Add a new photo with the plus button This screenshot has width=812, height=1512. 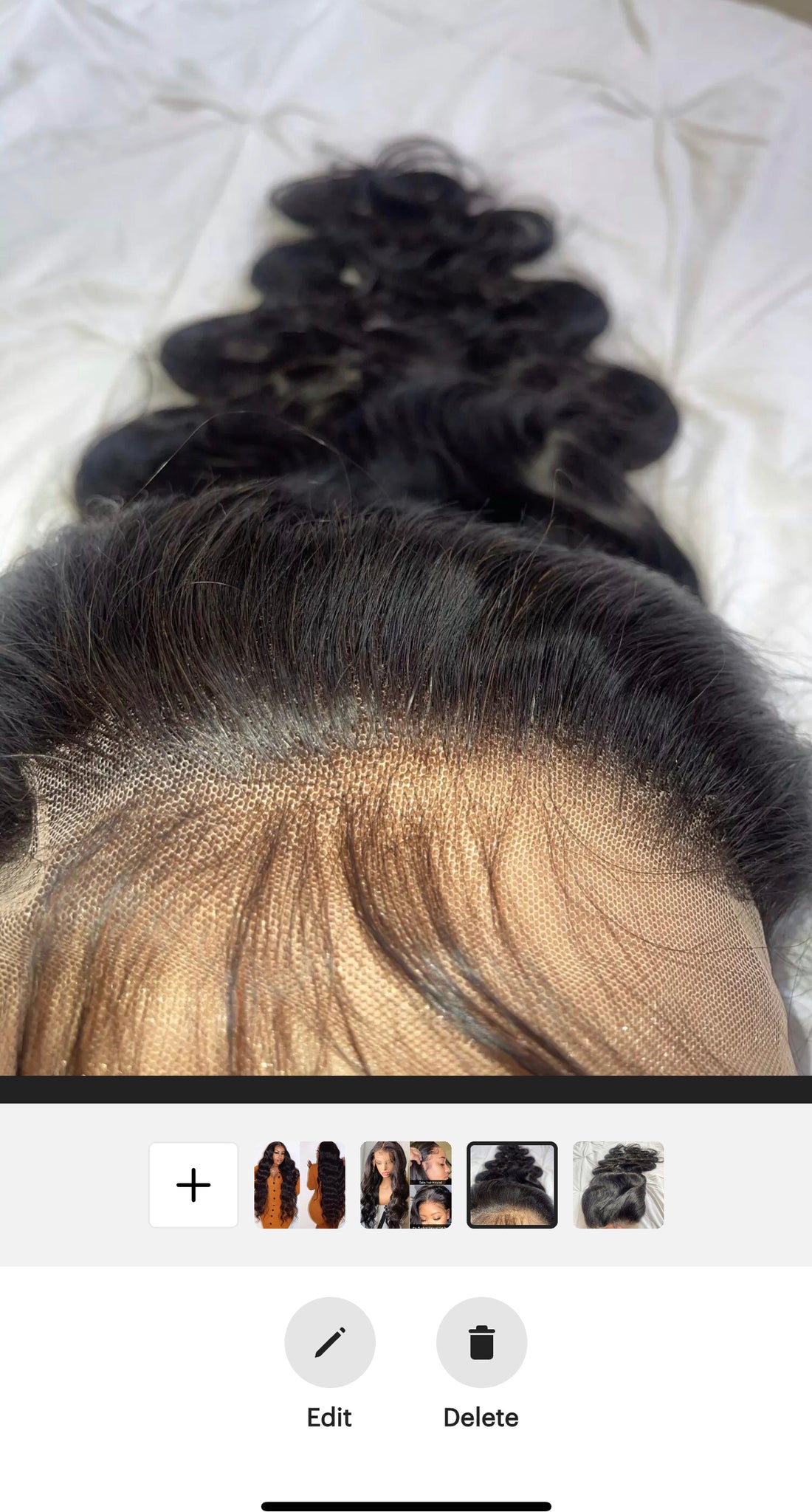[193, 1185]
